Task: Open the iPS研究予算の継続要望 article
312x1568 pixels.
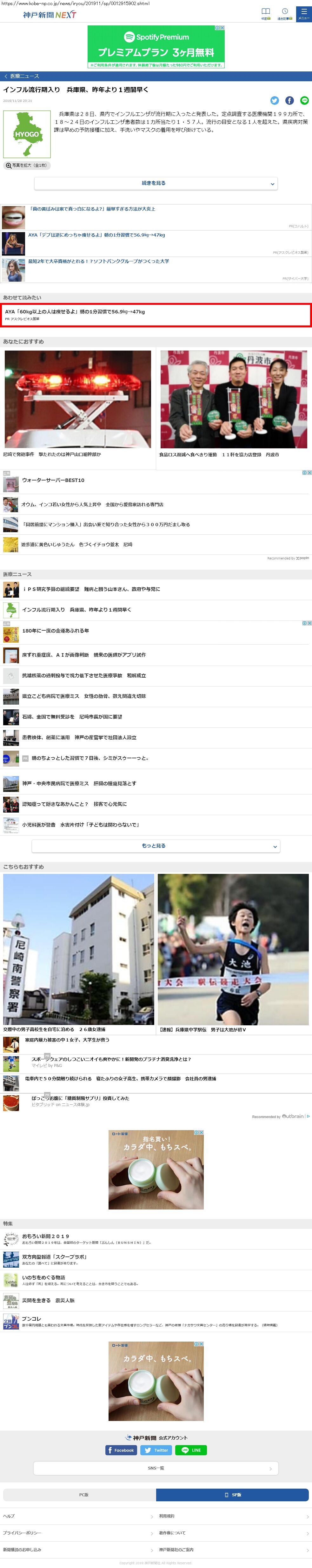Action: point(91,589)
